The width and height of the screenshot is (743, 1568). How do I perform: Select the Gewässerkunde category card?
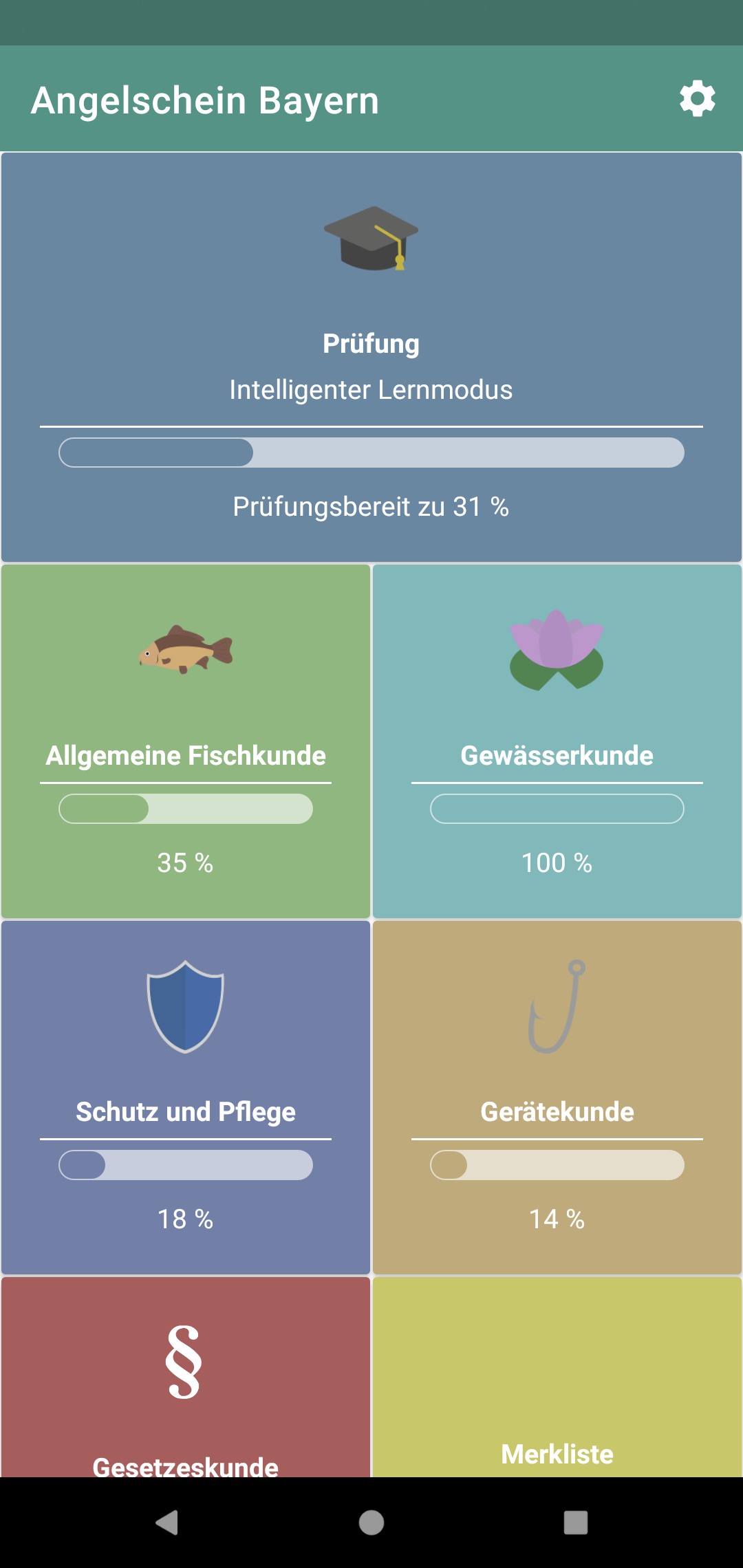[x=557, y=741]
